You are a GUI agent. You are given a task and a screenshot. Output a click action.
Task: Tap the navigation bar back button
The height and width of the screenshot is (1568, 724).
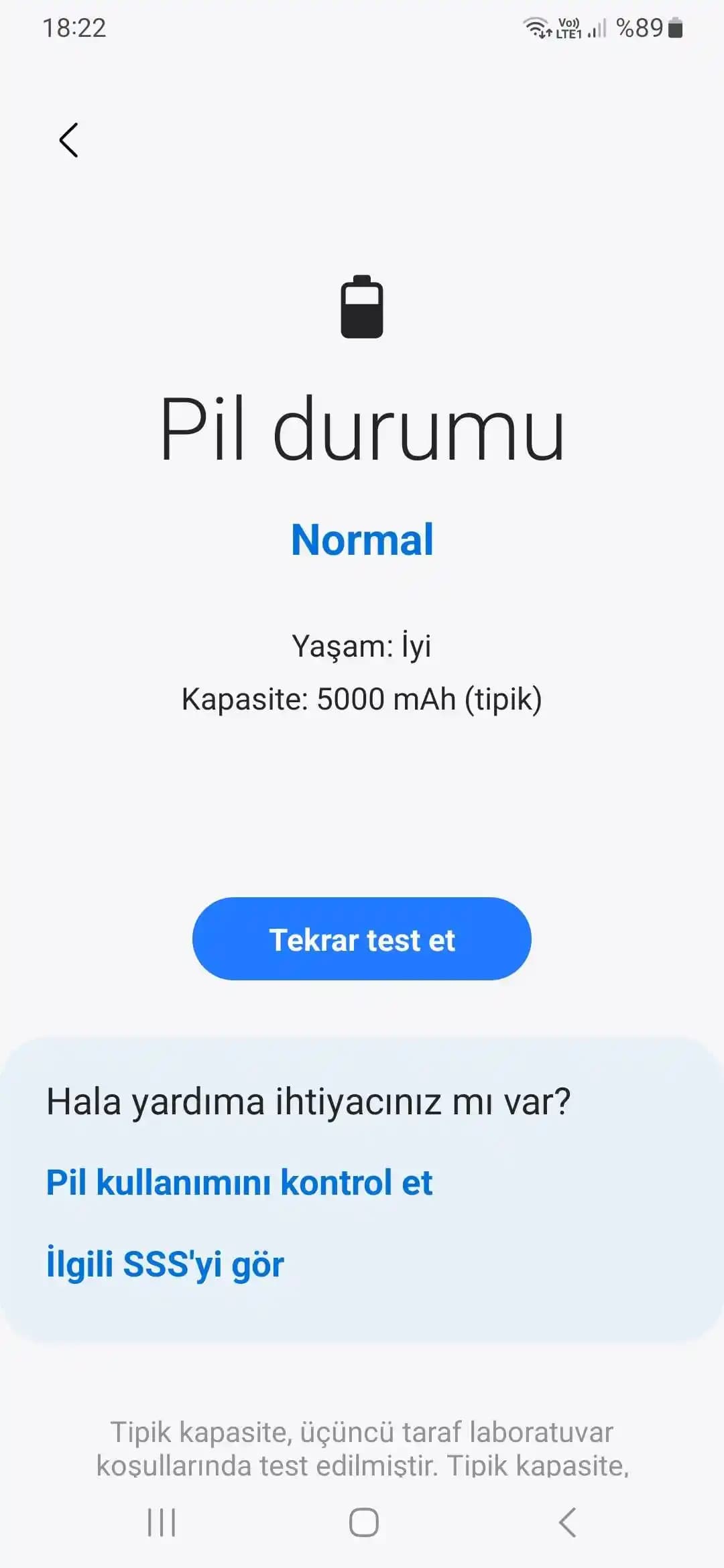pyautogui.click(x=566, y=1524)
